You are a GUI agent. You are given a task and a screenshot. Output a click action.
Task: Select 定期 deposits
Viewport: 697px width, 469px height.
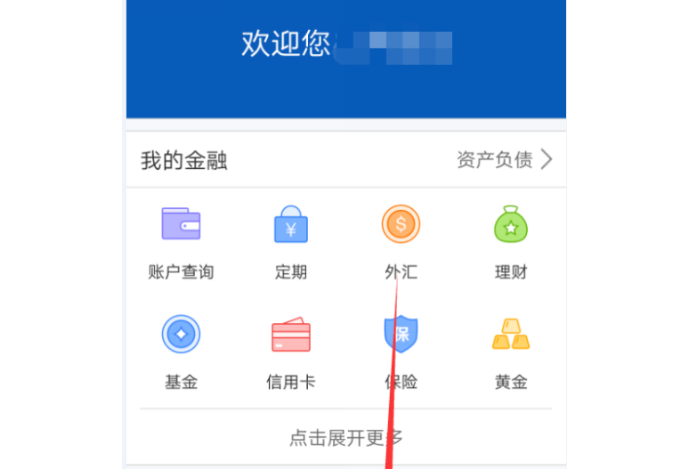(x=291, y=241)
